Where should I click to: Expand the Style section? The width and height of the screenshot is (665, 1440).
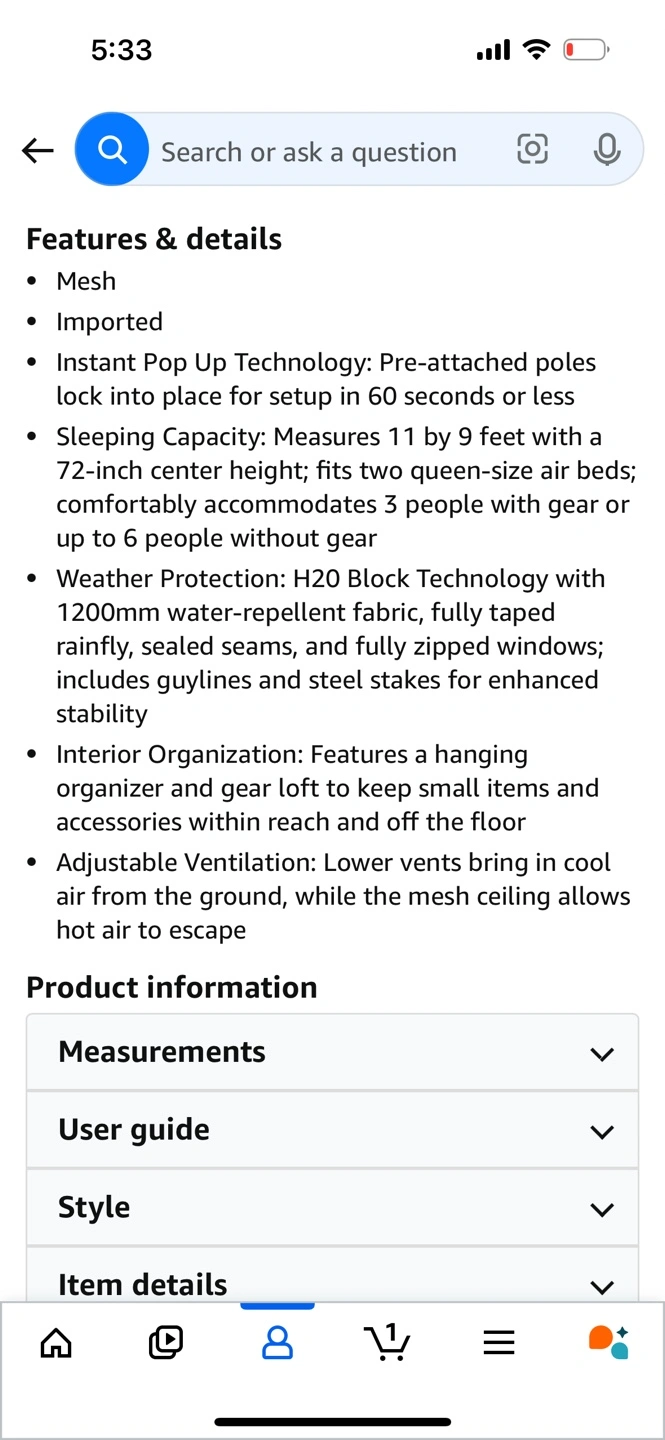pyautogui.click(x=332, y=1208)
